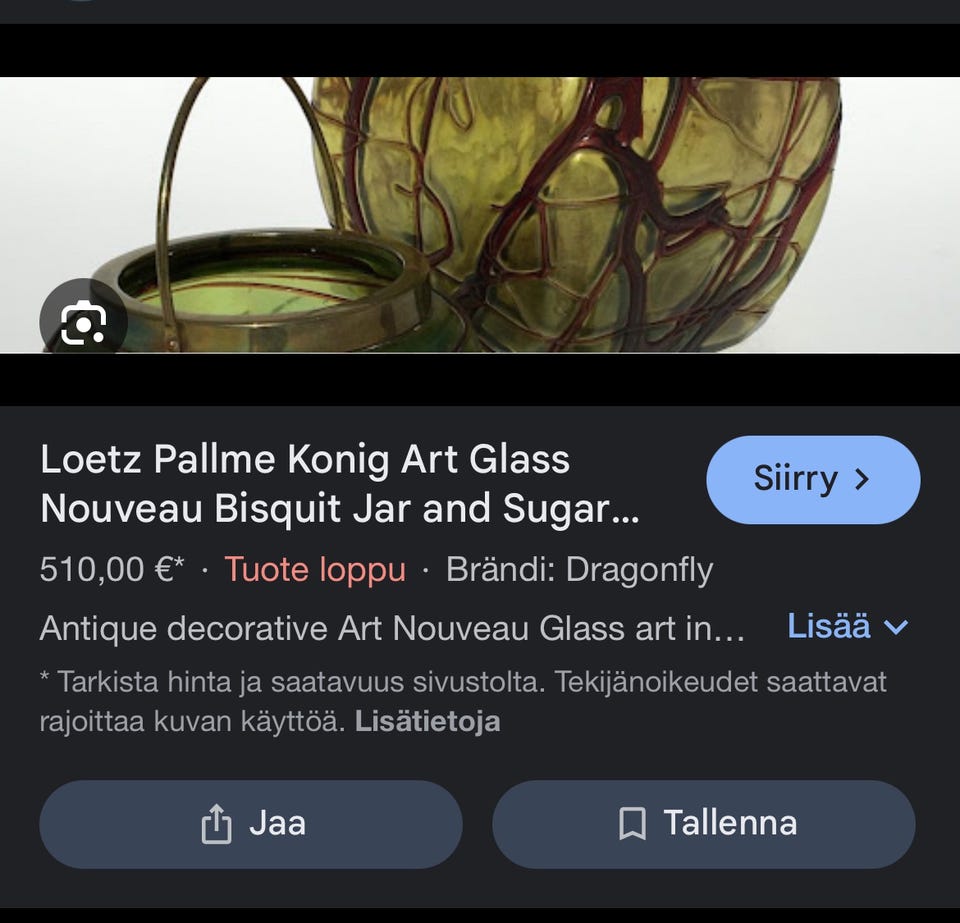
Task: Open the Lisätietoja link
Action: click(x=427, y=721)
